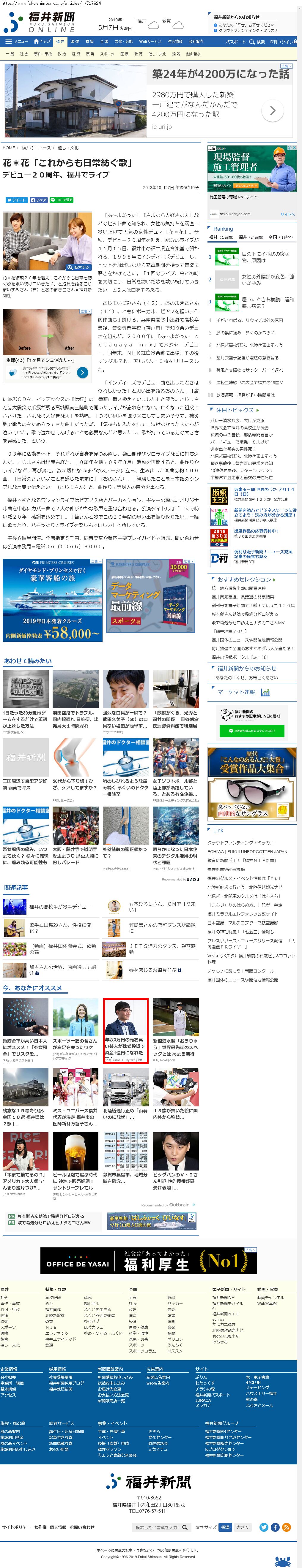Open the パスポート login link

(x=235, y=42)
